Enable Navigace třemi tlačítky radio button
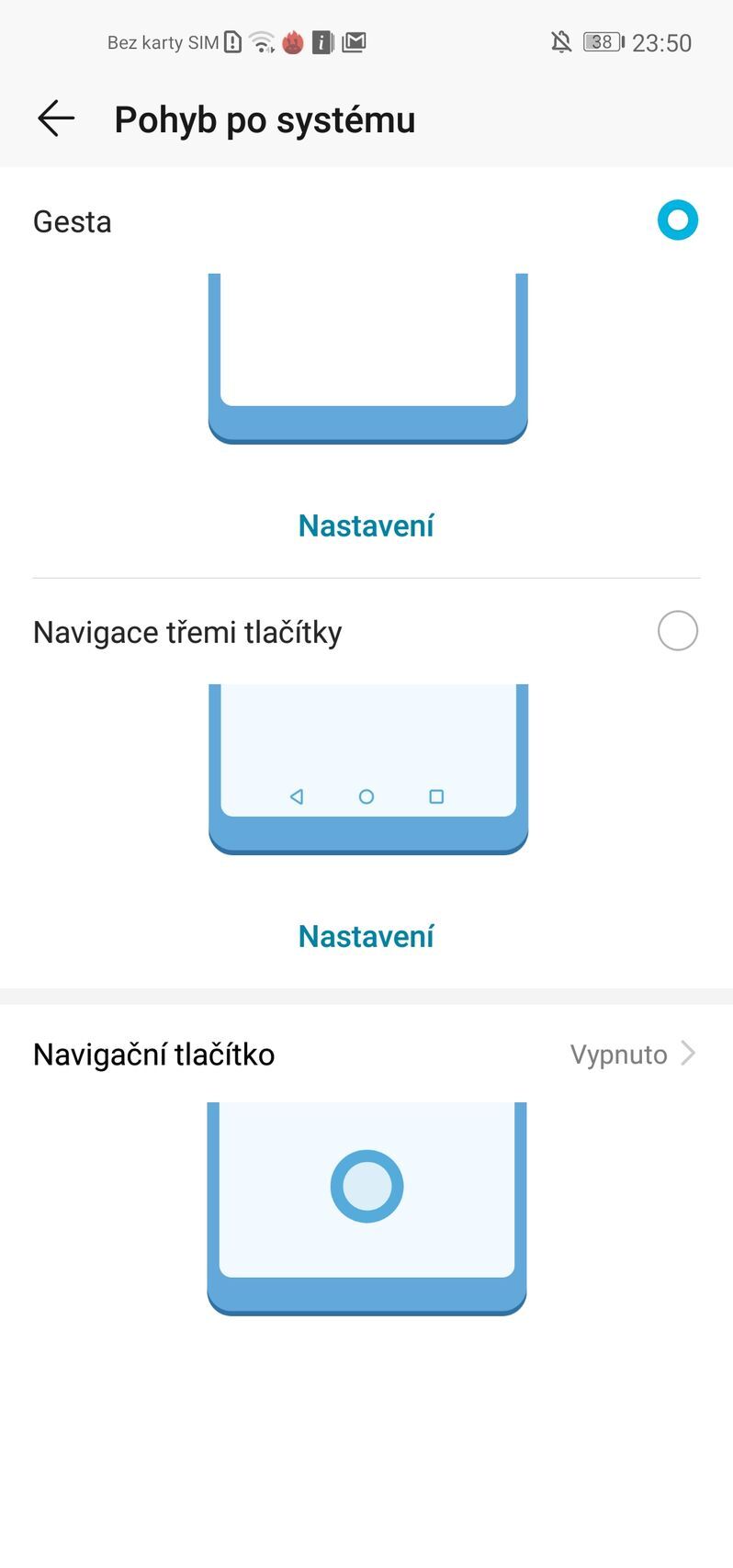Viewport: 733px width, 1568px height. (677, 631)
